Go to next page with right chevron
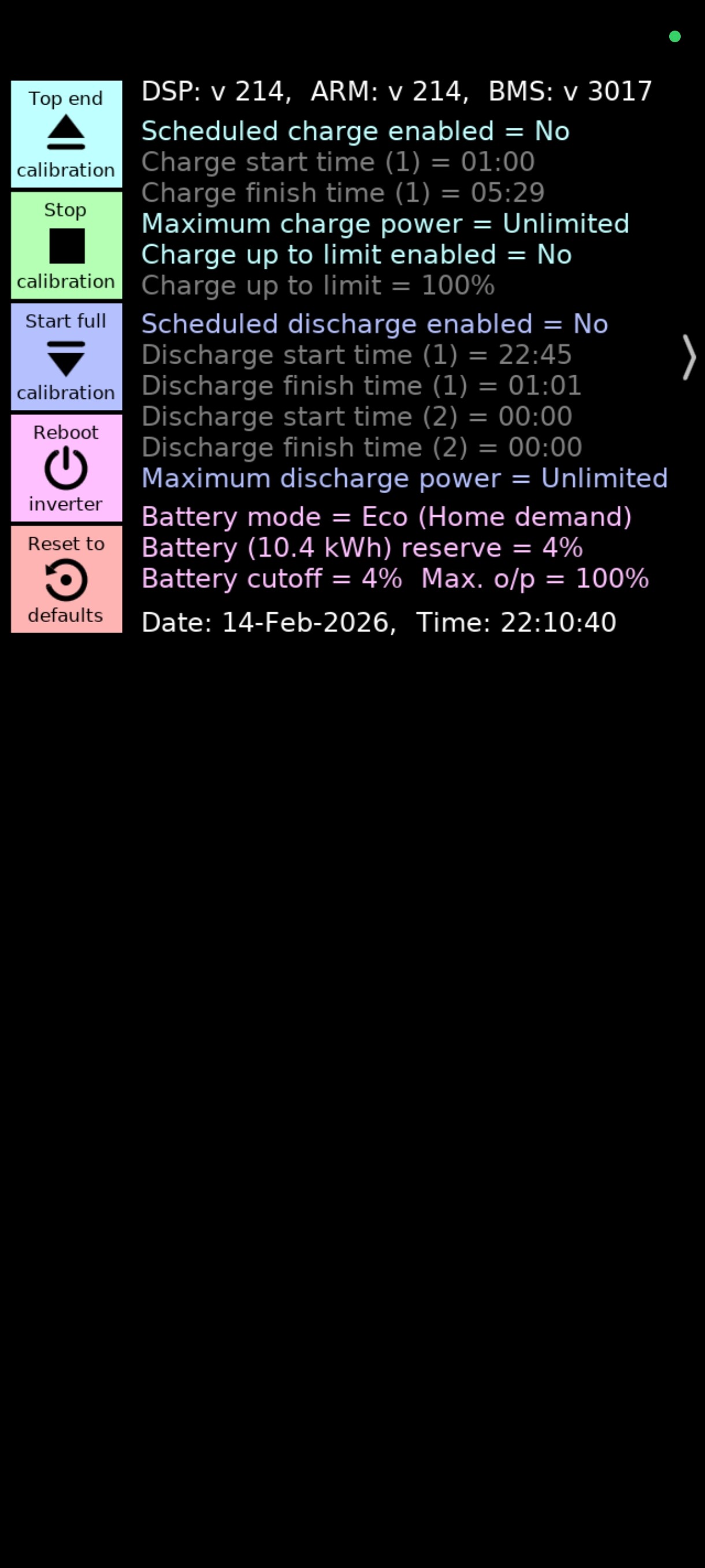The width and height of the screenshot is (705, 1568). [x=689, y=357]
